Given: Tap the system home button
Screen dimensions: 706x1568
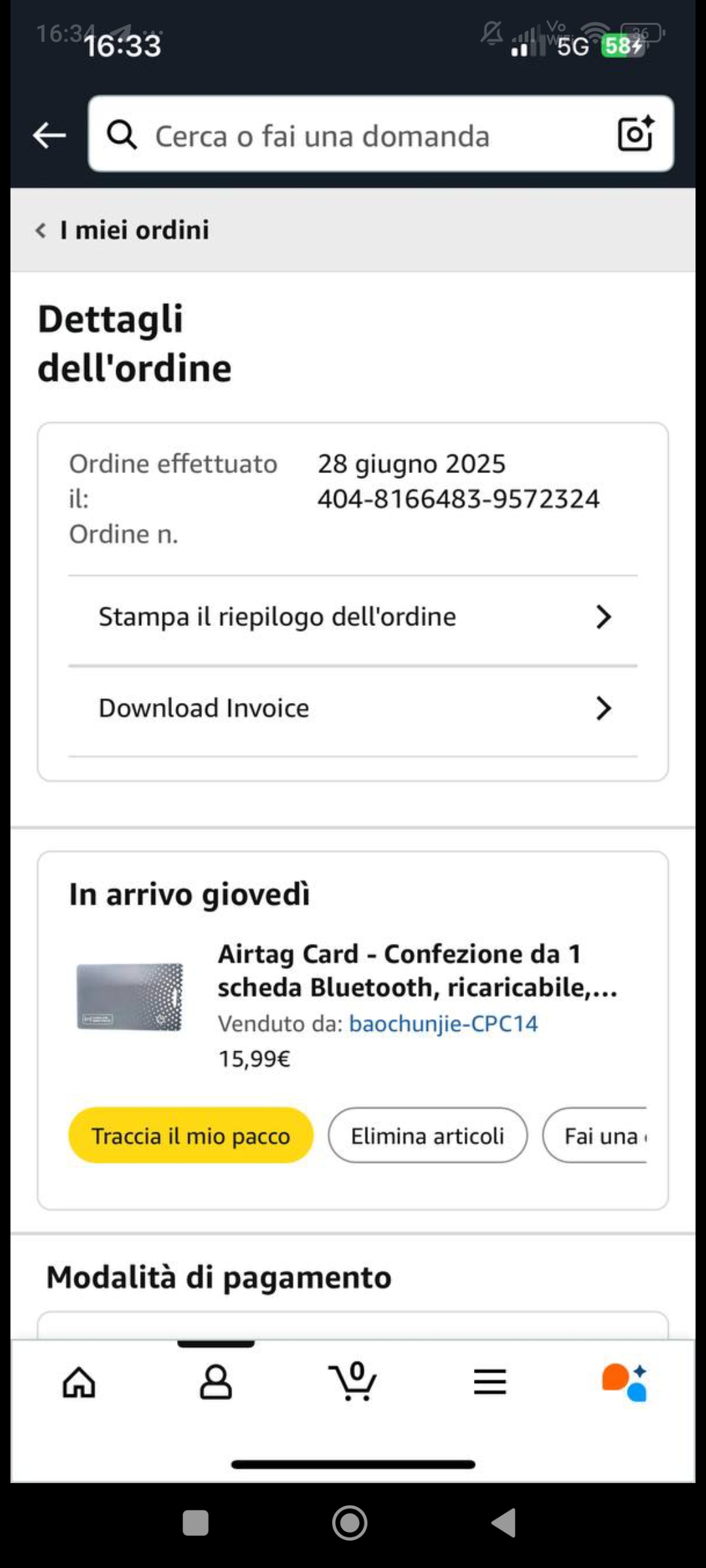Looking at the screenshot, I should (x=350, y=1523).
